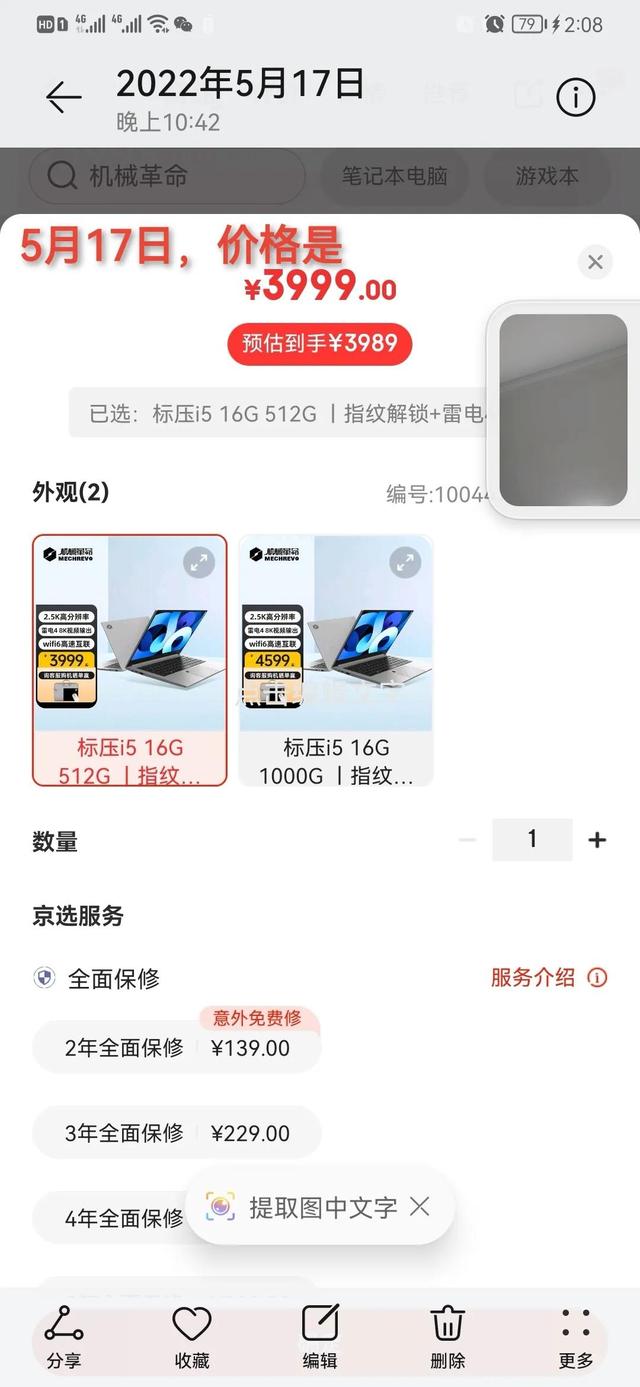This screenshot has height=1387, width=640.
Task: Open the 更多 options menu
Action: 576,1336
